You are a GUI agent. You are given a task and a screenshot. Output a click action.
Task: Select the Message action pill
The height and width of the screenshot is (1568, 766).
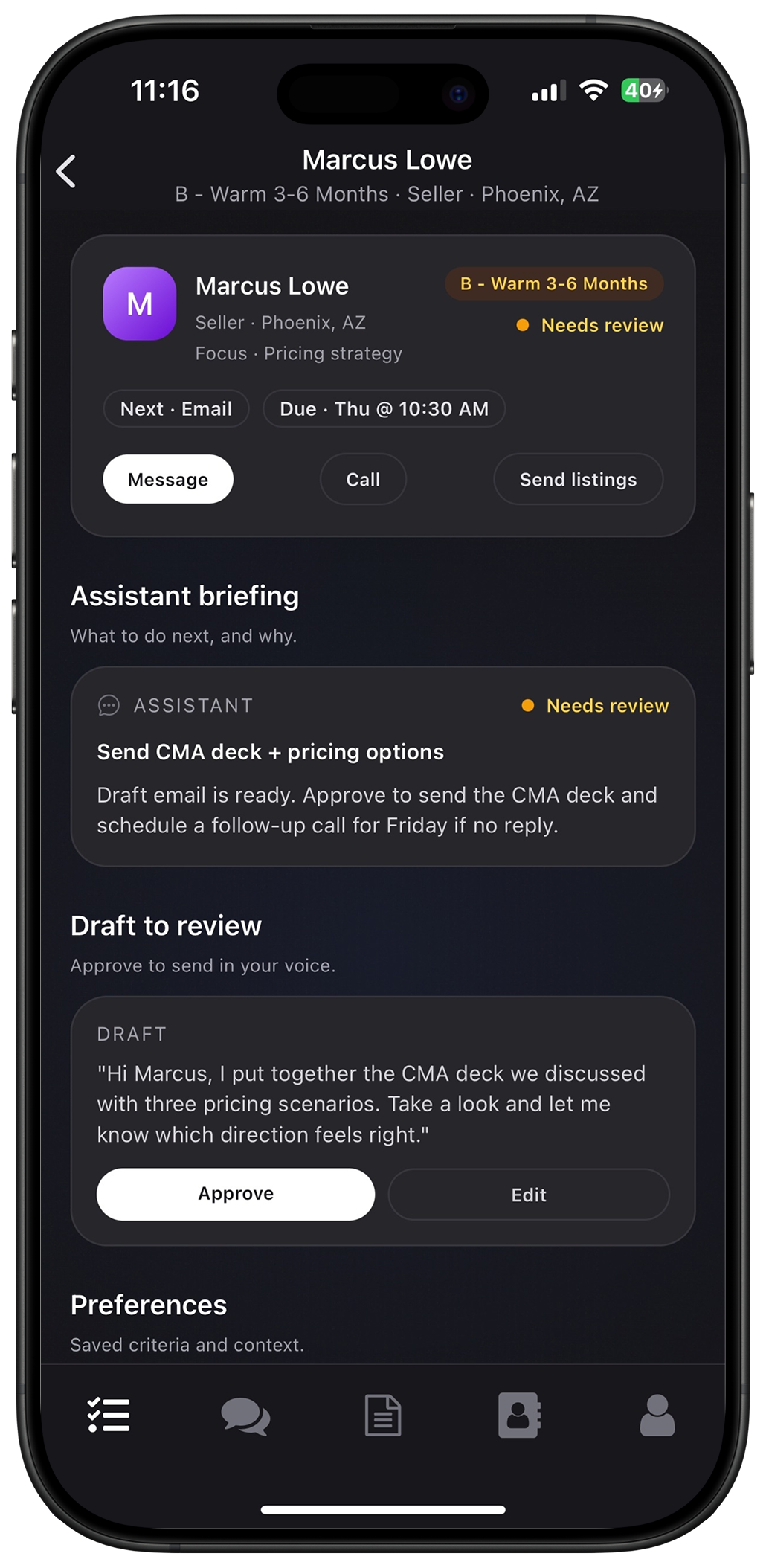(167, 479)
